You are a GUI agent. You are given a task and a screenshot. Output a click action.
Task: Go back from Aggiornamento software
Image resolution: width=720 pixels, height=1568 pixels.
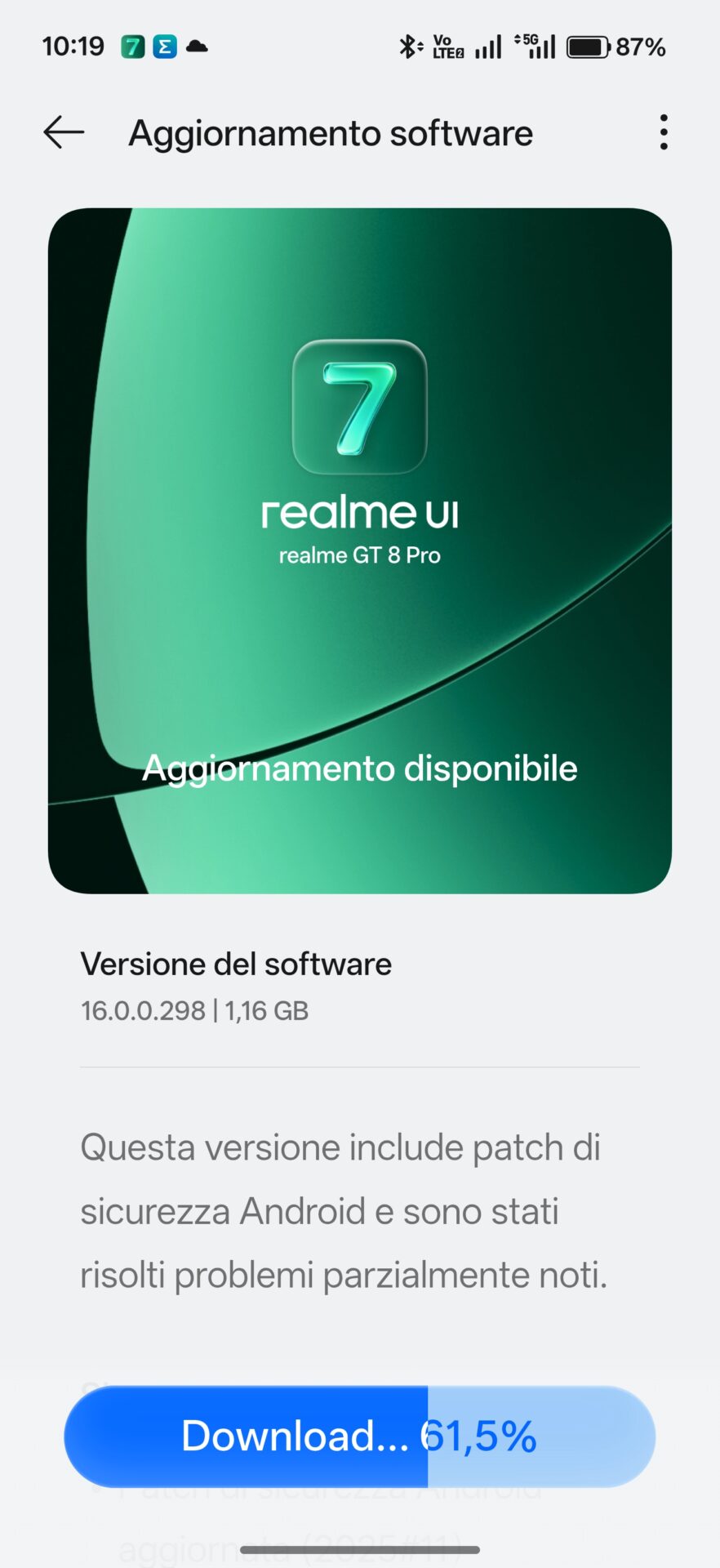64,132
